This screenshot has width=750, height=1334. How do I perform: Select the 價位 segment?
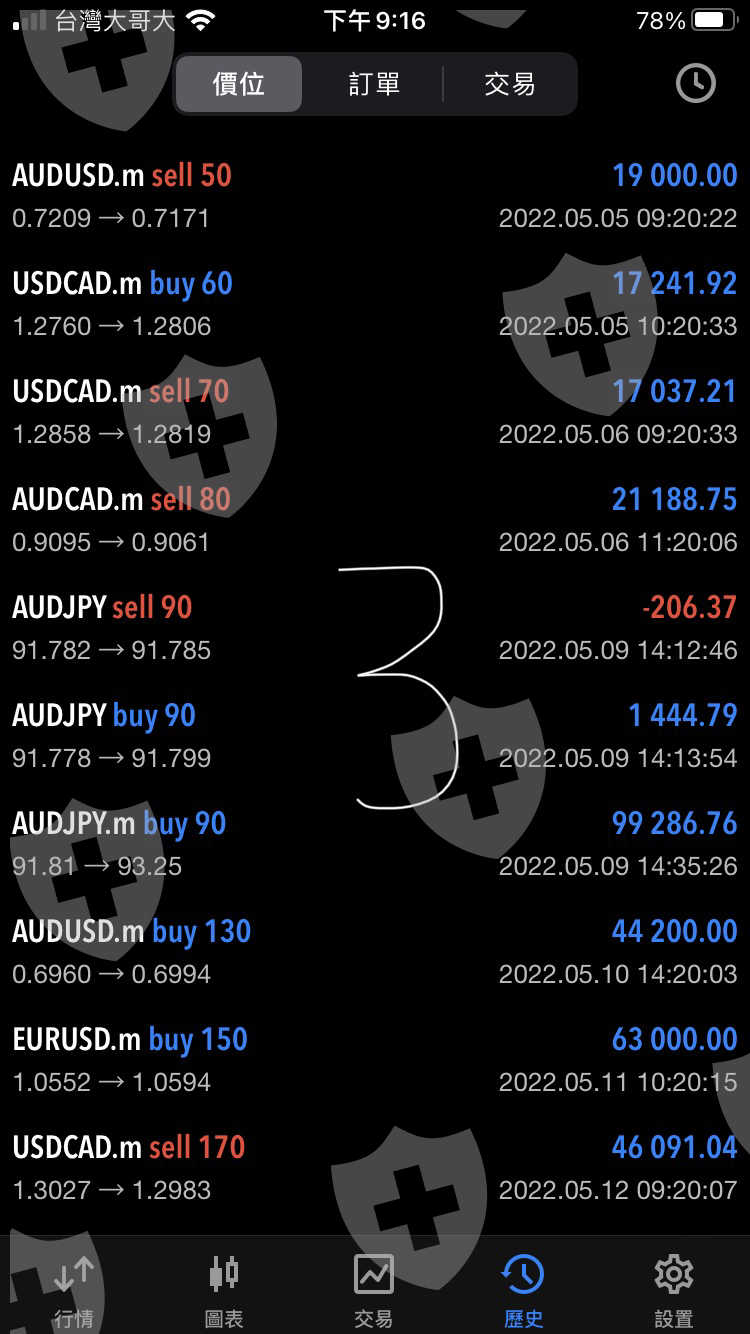pos(239,84)
